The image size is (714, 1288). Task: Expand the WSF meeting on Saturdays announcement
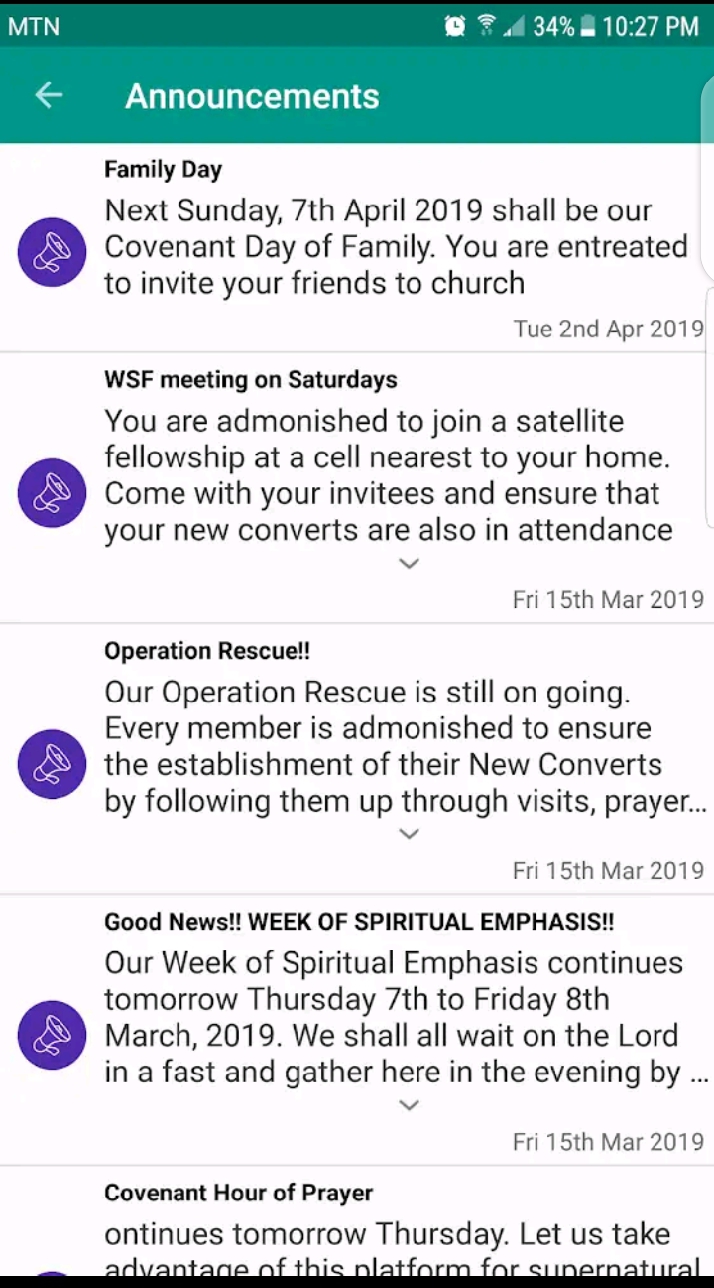tap(408, 564)
